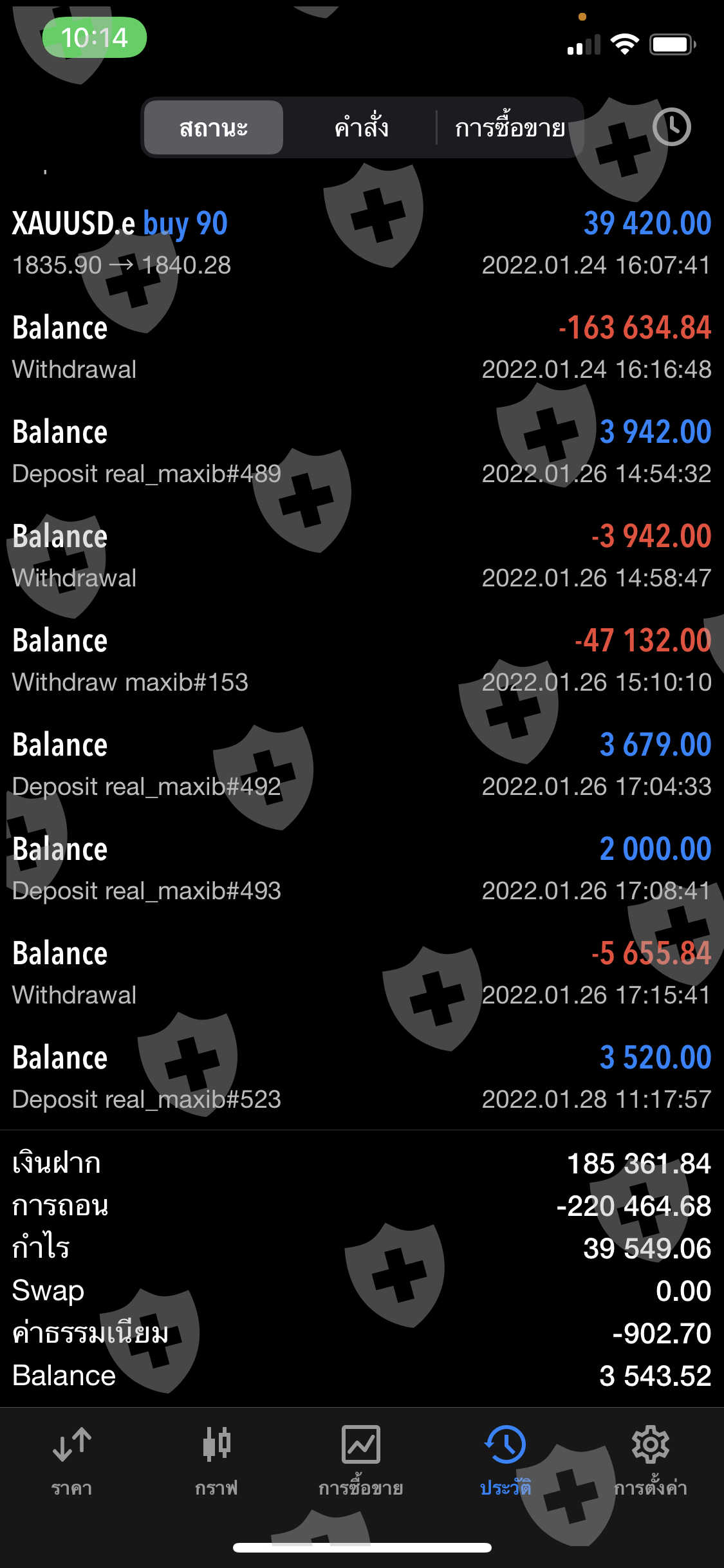View deposit real_maxib#493 details
724x1568 pixels.
[x=362, y=869]
